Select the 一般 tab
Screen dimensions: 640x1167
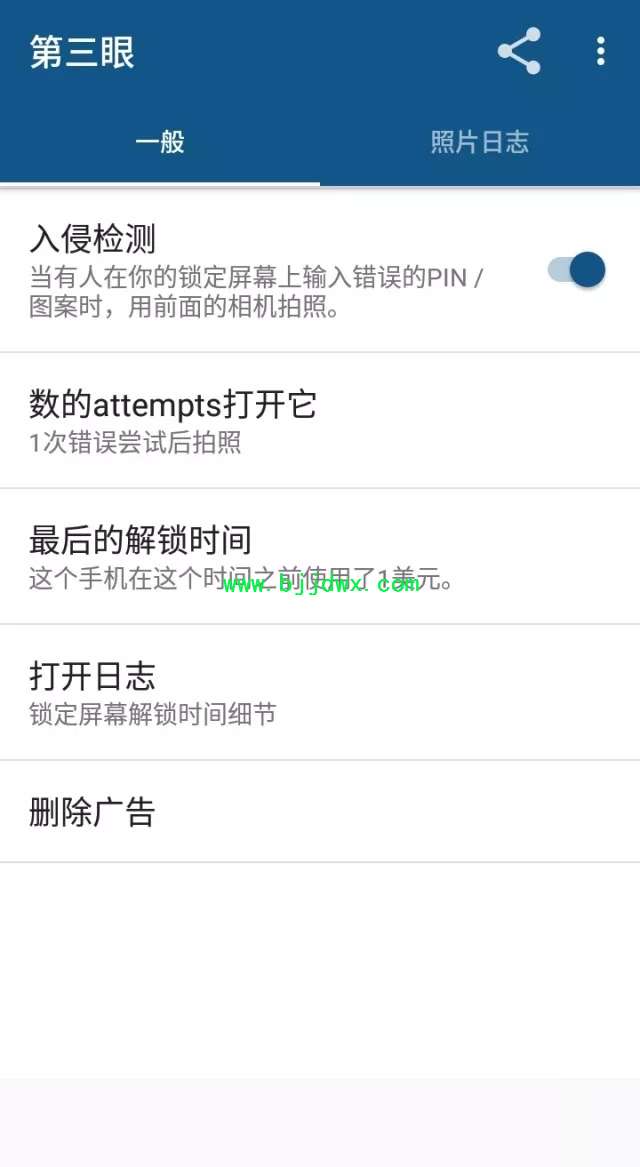[160, 142]
